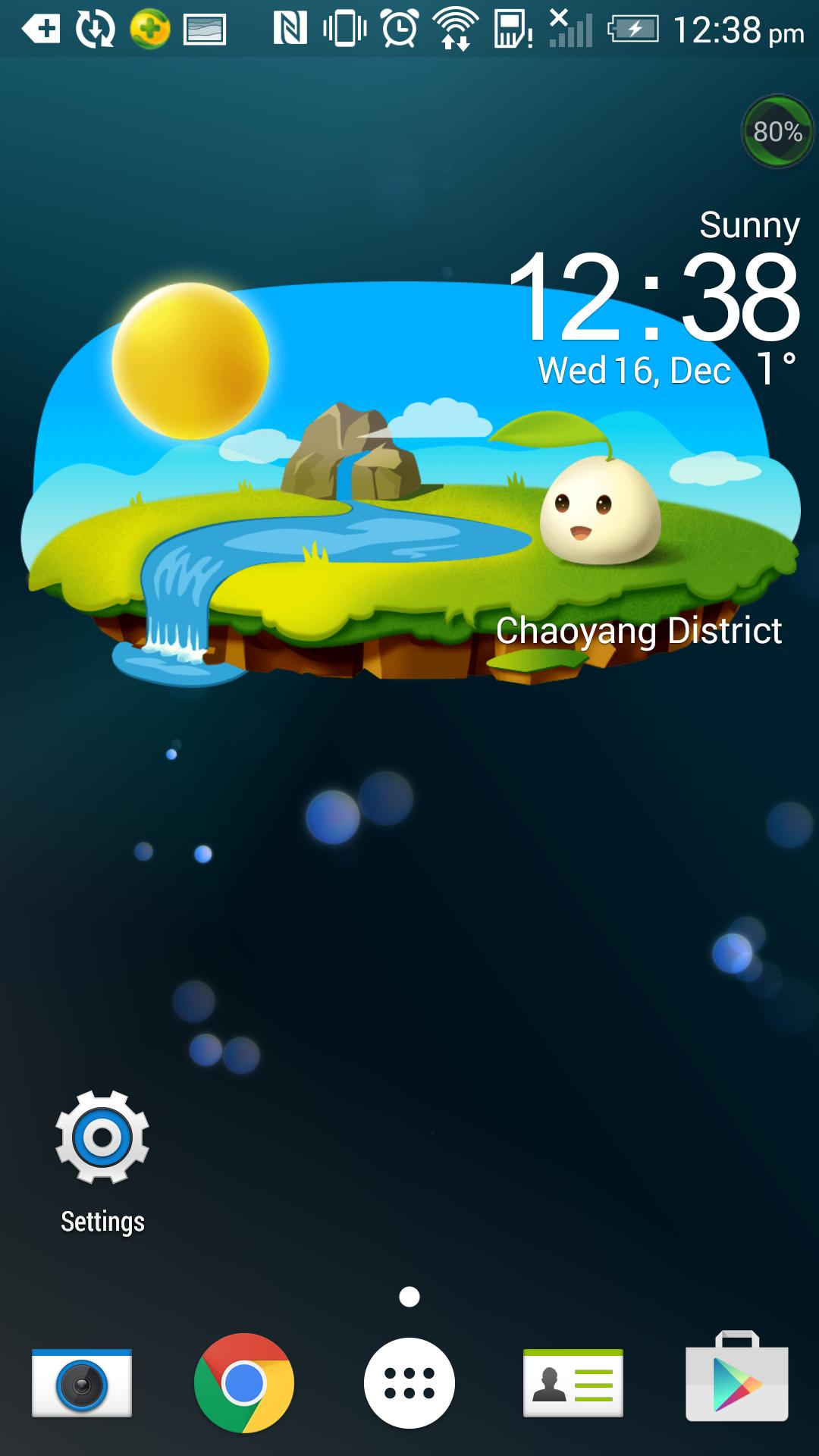Tap the home screen page indicator
The width and height of the screenshot is (819, 1456).
click(409, 1297)
